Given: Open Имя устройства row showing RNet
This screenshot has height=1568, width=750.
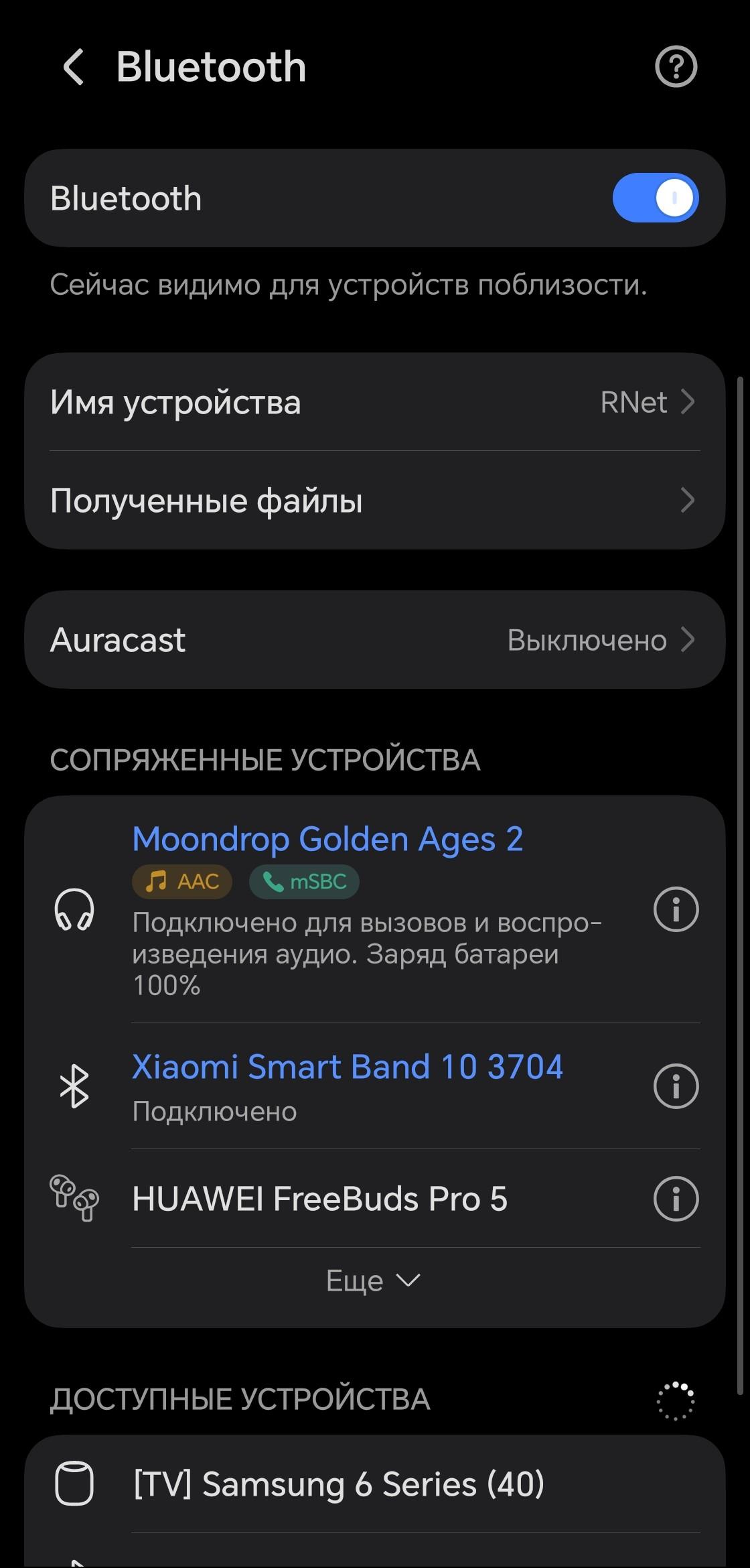Looking at the screenshot, I should [x=375, y=402].
